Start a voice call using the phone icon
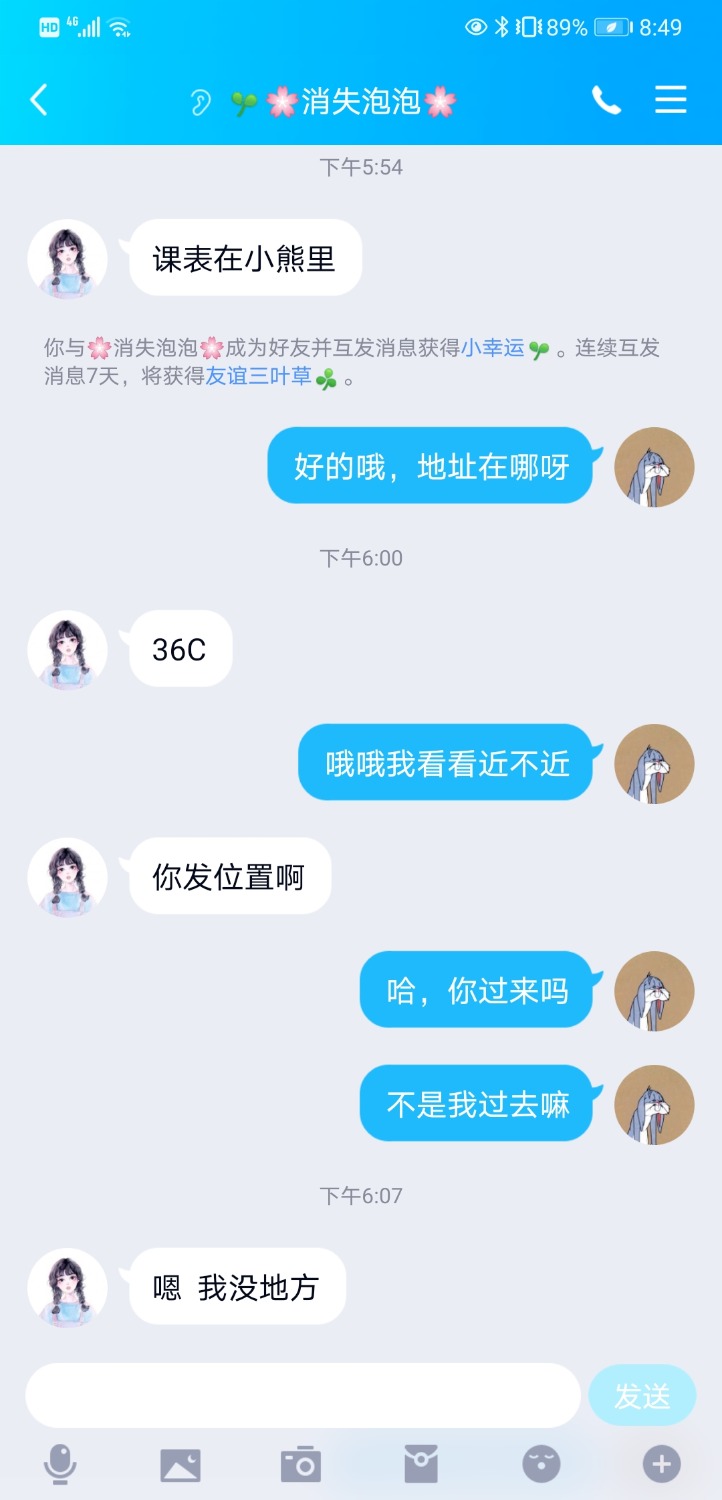Viewport: 722px width, 1500px height. tap(606, 100)
